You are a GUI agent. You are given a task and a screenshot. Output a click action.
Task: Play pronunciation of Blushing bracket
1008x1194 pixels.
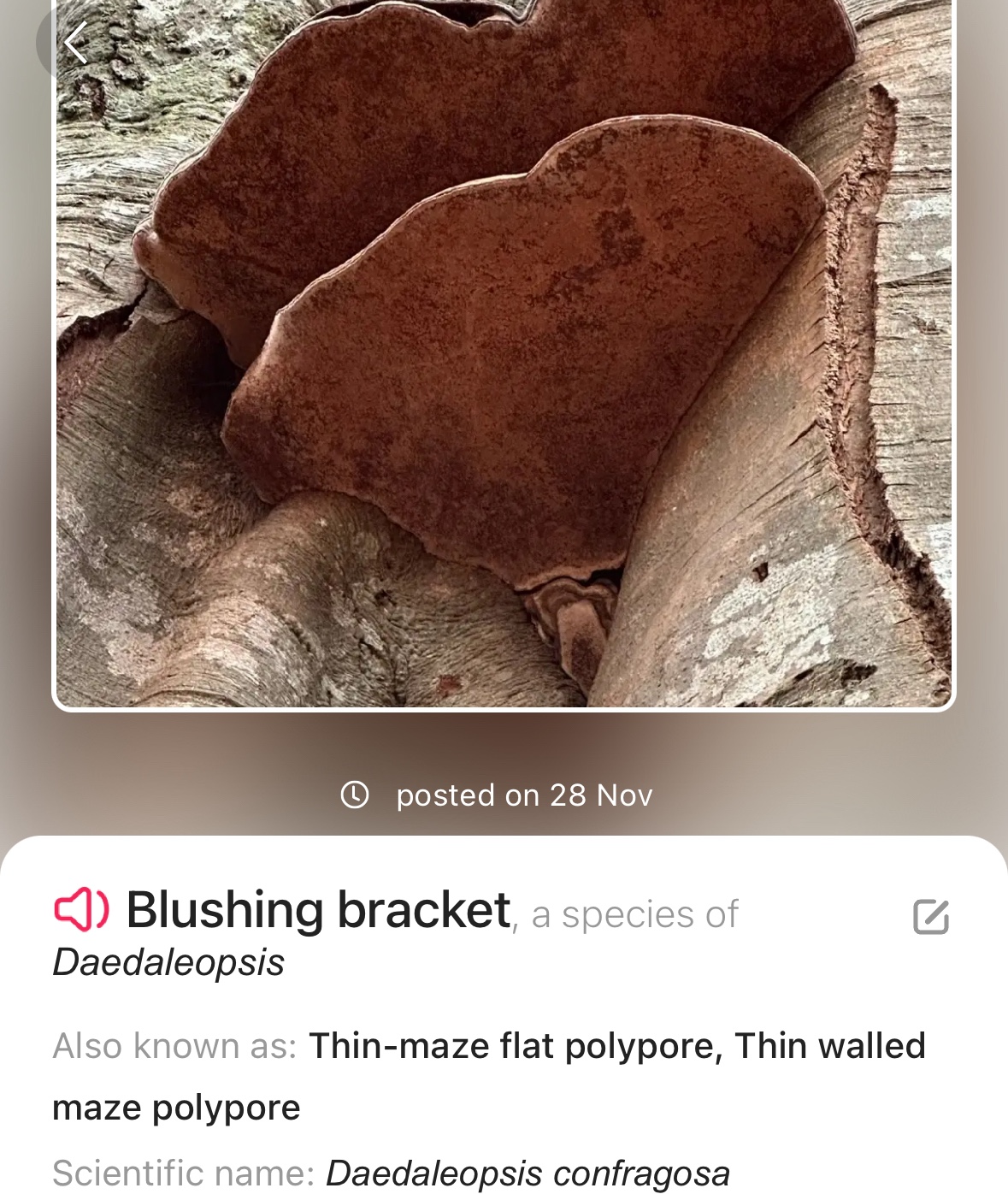(x=81, y=909)
